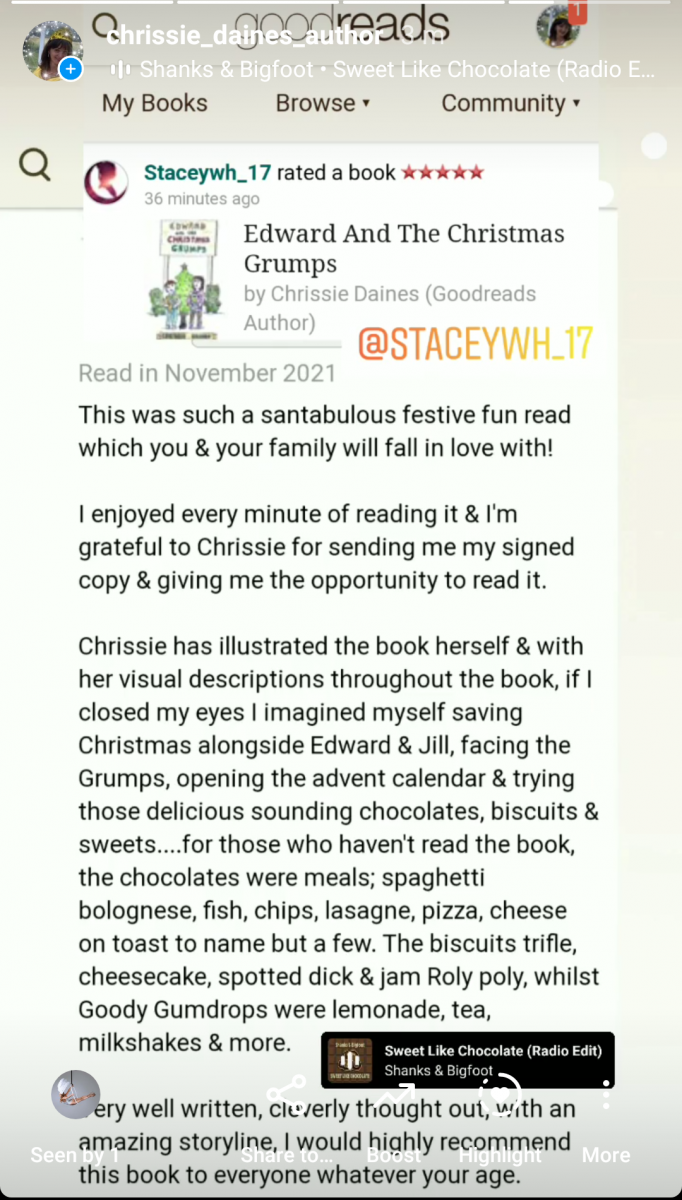Tap the profile avatar with plus badge
Screen dimensions: 682x1200
tap(54, 52)
